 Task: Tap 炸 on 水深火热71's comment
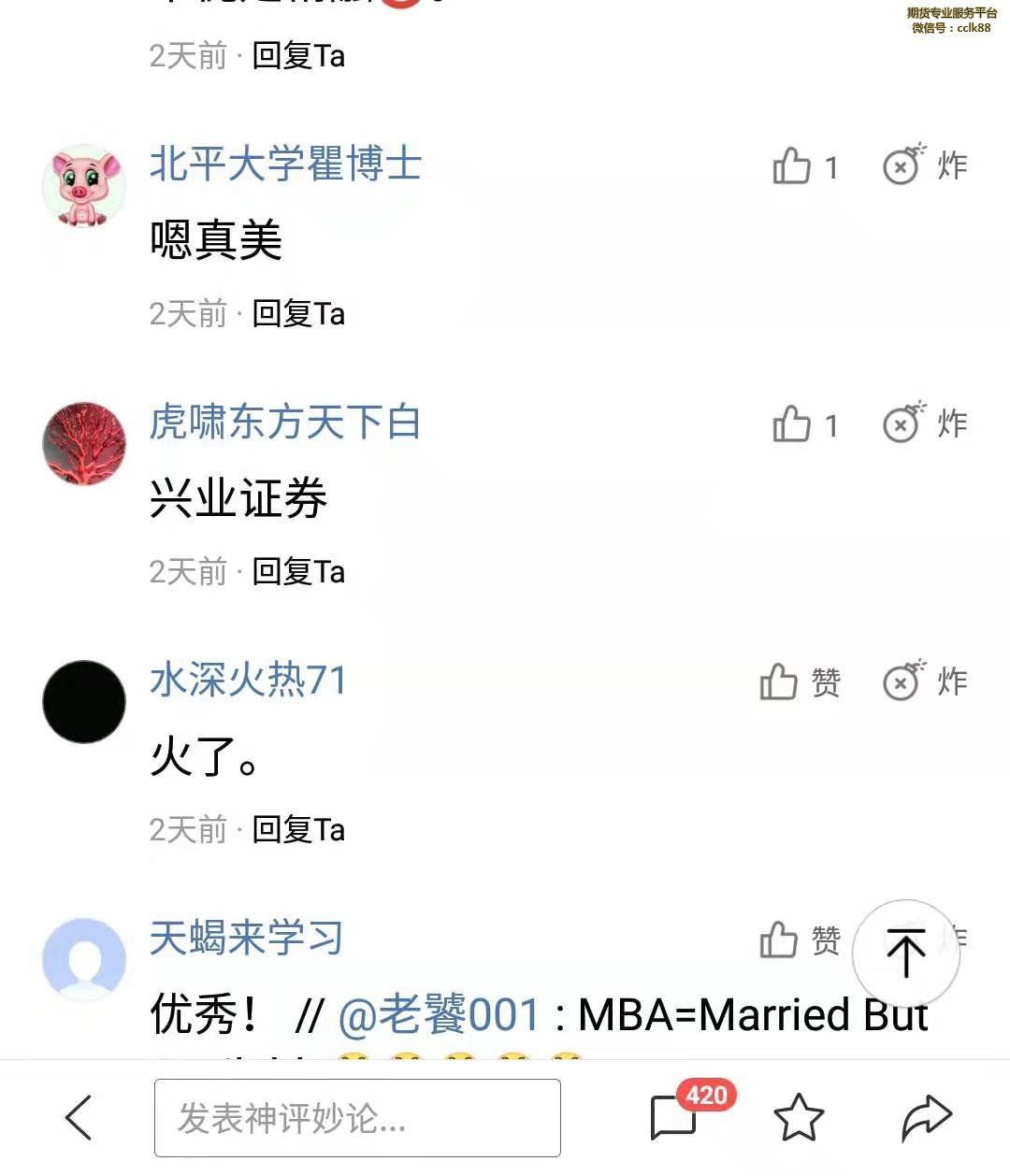pyautogui.click(x=924, y=682)
